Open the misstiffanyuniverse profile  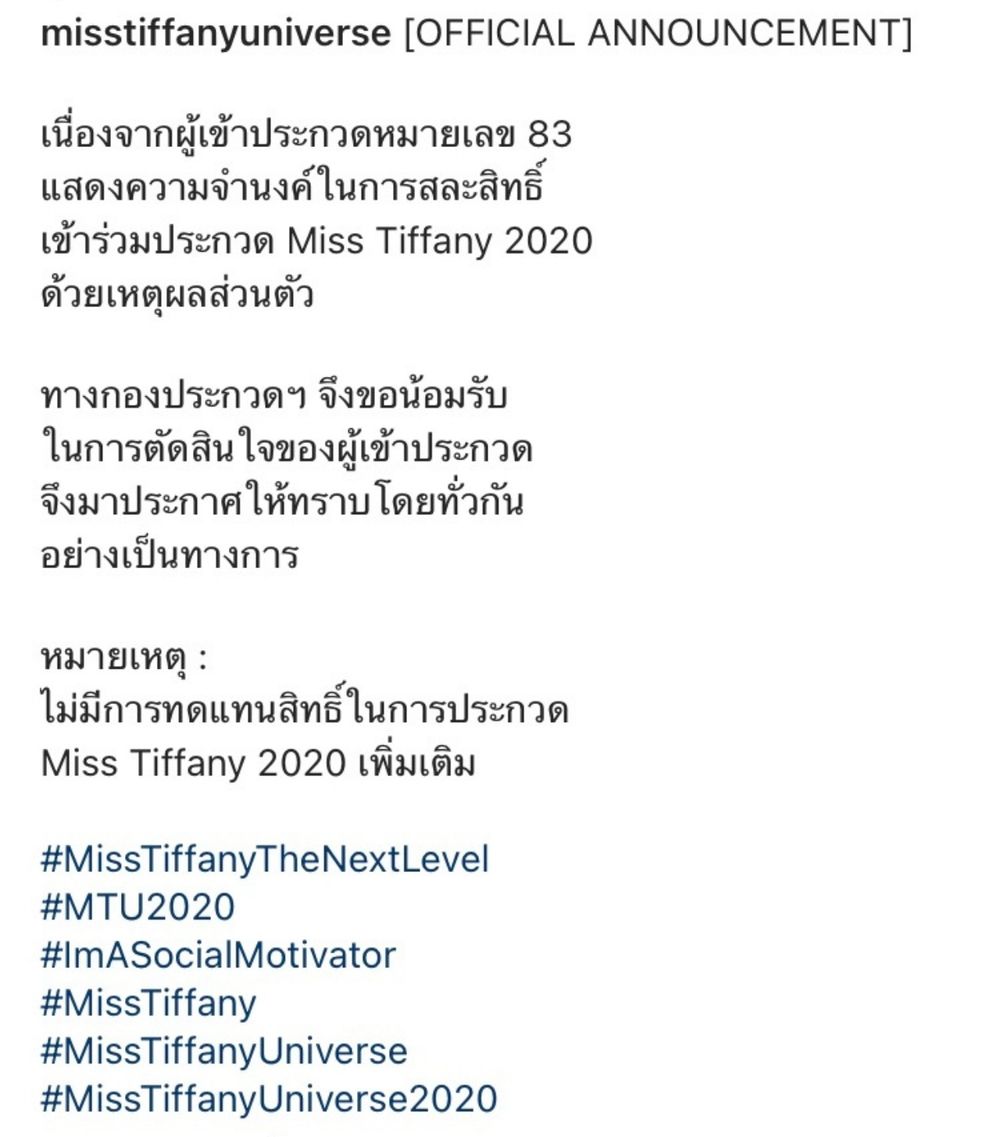[x=215, y=33]
